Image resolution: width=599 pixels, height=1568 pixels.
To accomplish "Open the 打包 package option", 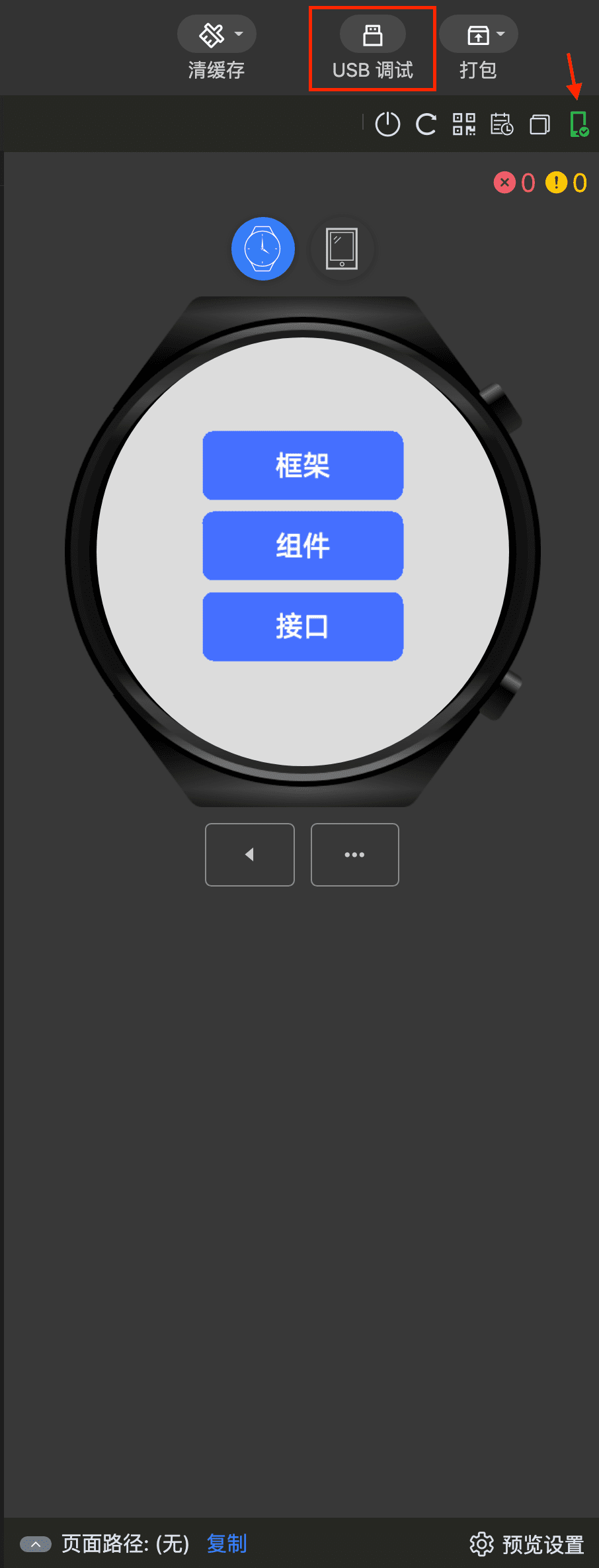I will (x=478, y=35).
